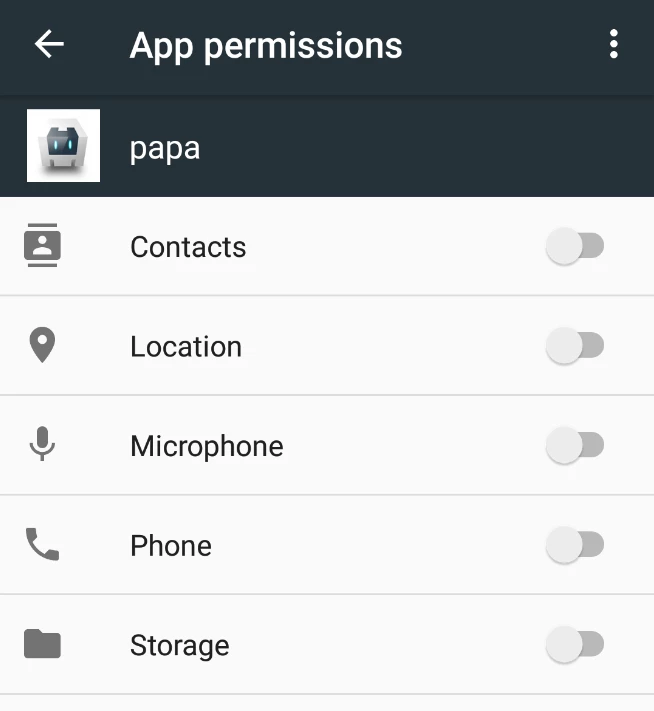654x711 pixels.
Task: Switch on Storage permission
Action: pyautogui.click(x=575, y=645)
